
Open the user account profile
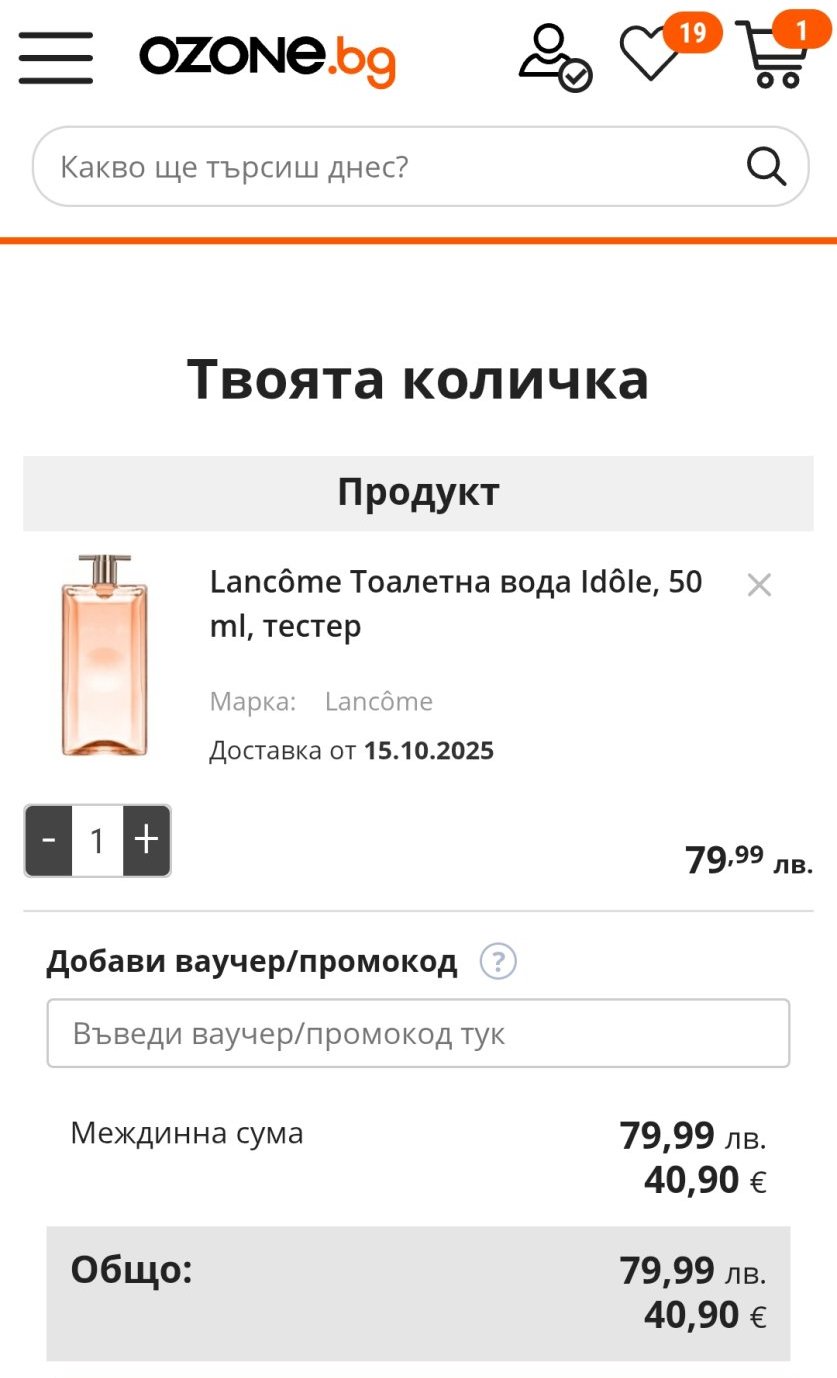point(553,58)
